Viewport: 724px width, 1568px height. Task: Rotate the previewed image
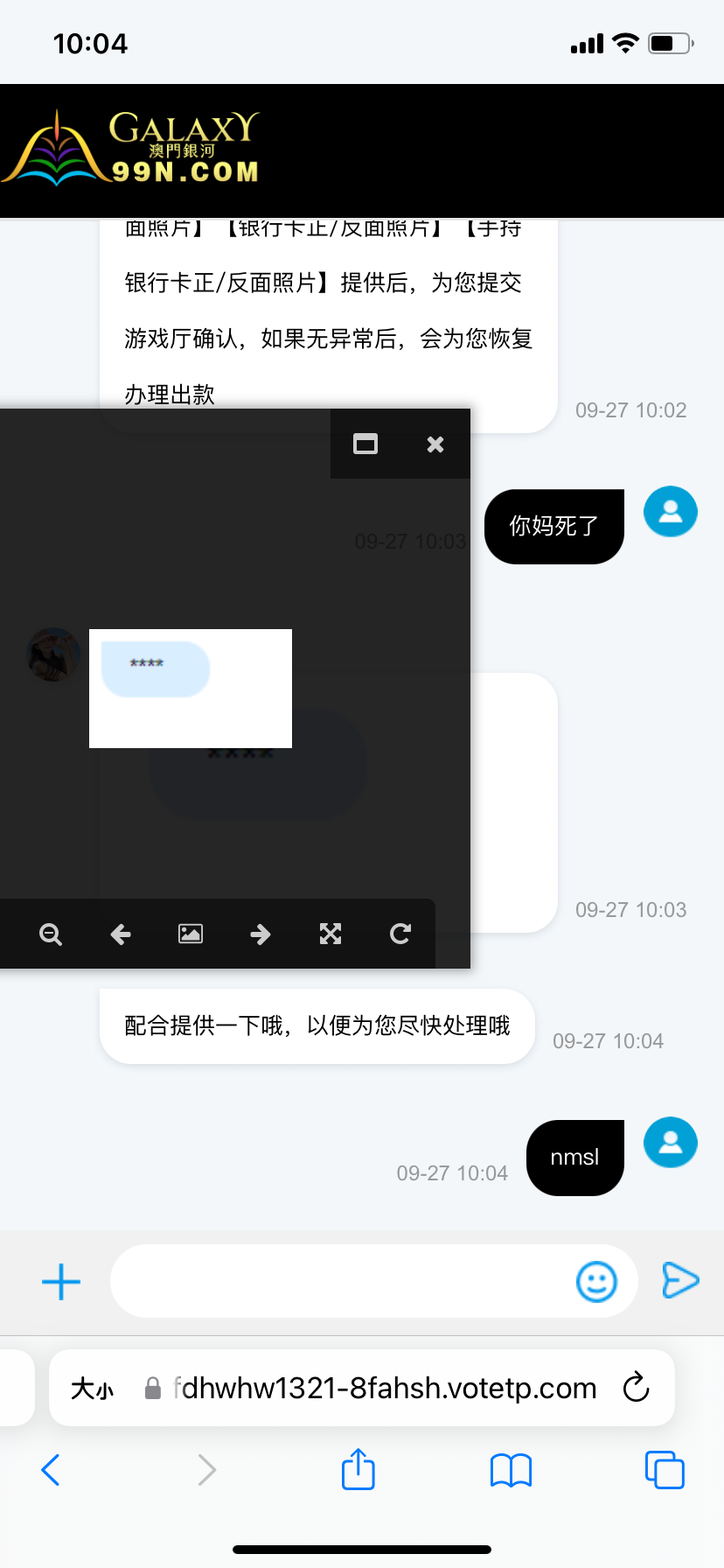[x=400, y=934]
